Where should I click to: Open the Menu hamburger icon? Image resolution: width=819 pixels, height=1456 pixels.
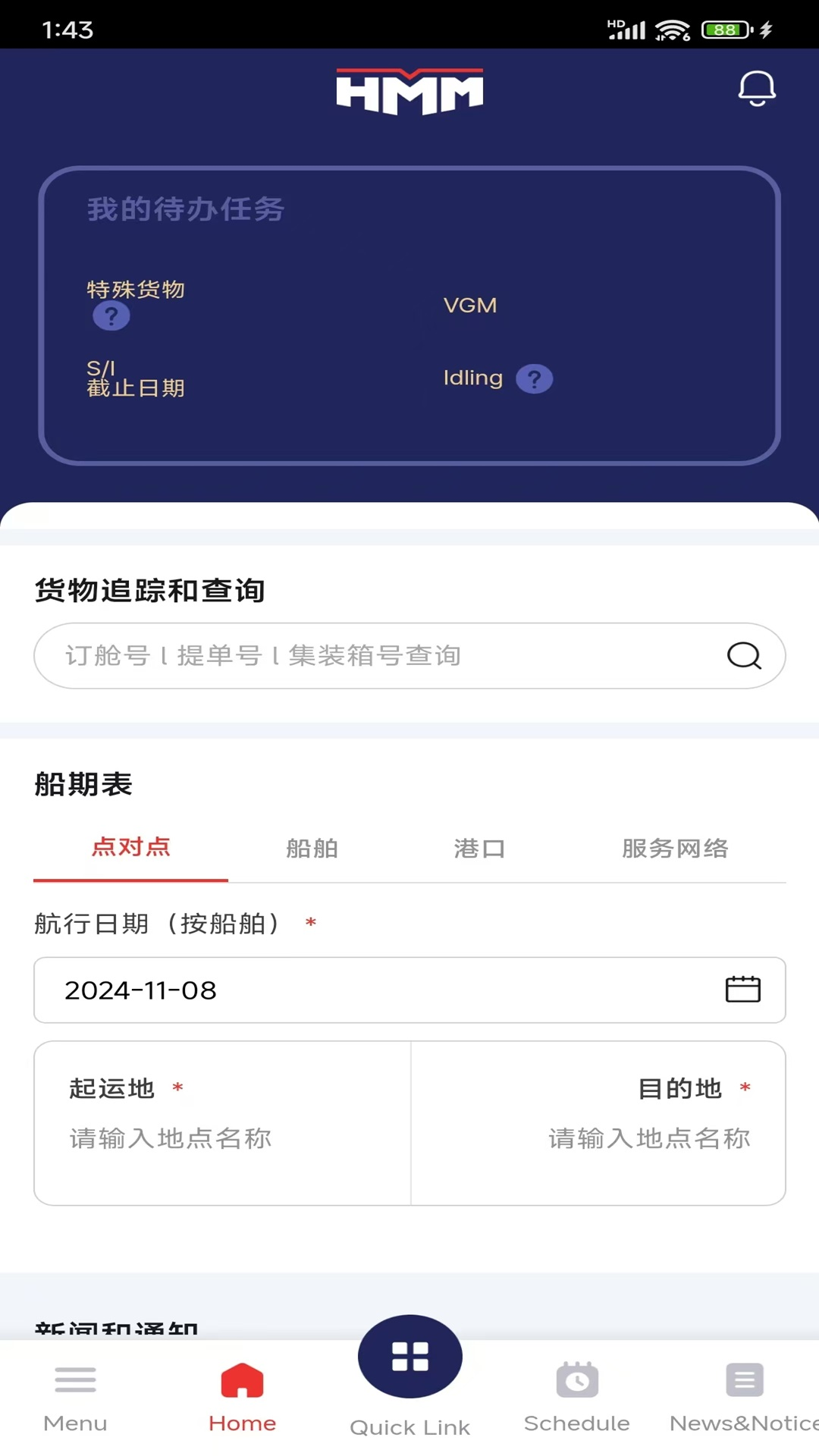[x=75, y=1380]
